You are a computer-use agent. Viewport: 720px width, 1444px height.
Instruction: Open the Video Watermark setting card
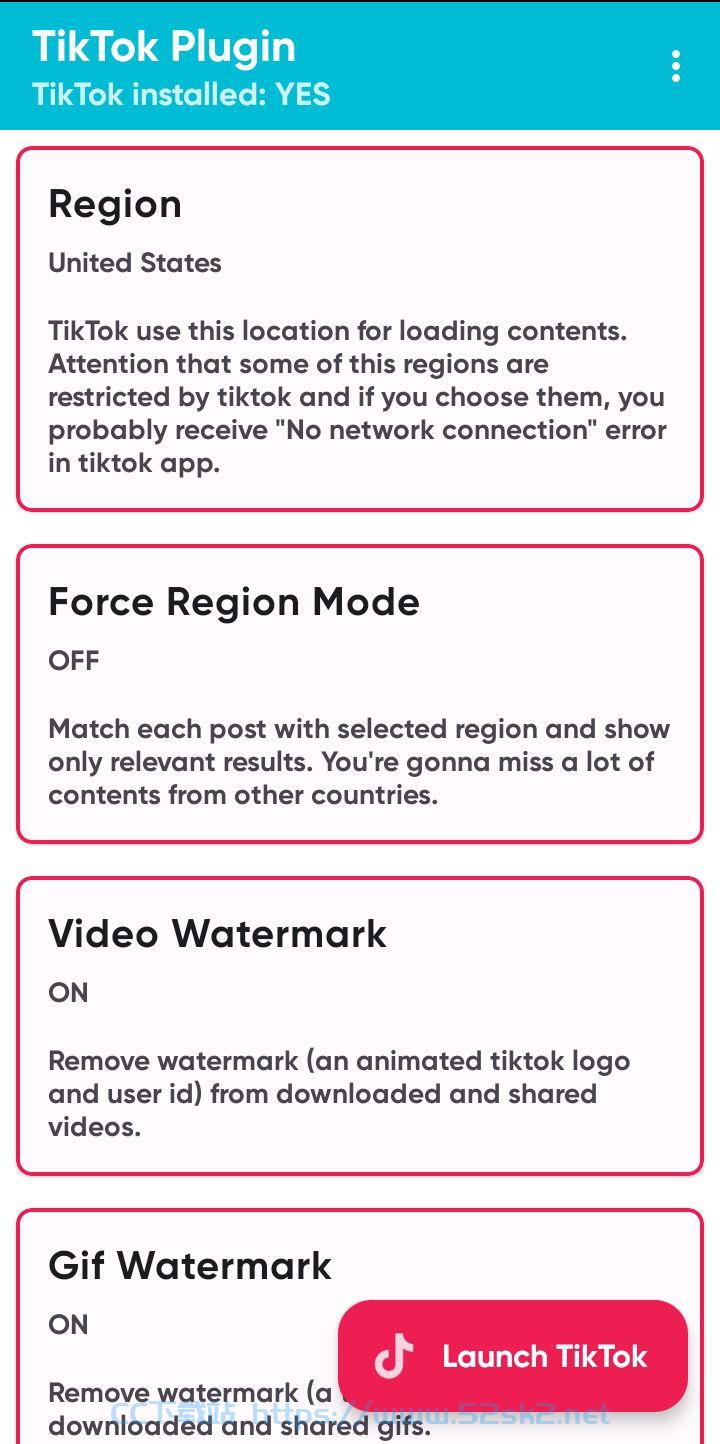360,1026
